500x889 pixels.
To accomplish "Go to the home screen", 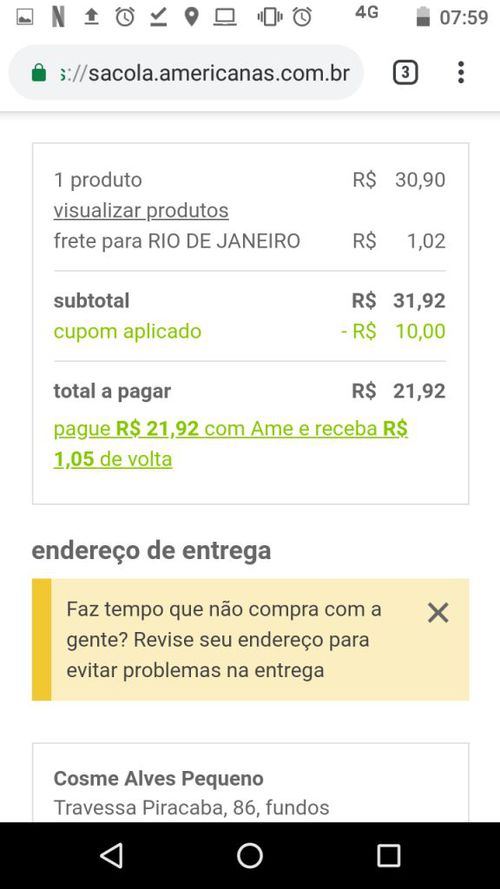I will point(250,855).
